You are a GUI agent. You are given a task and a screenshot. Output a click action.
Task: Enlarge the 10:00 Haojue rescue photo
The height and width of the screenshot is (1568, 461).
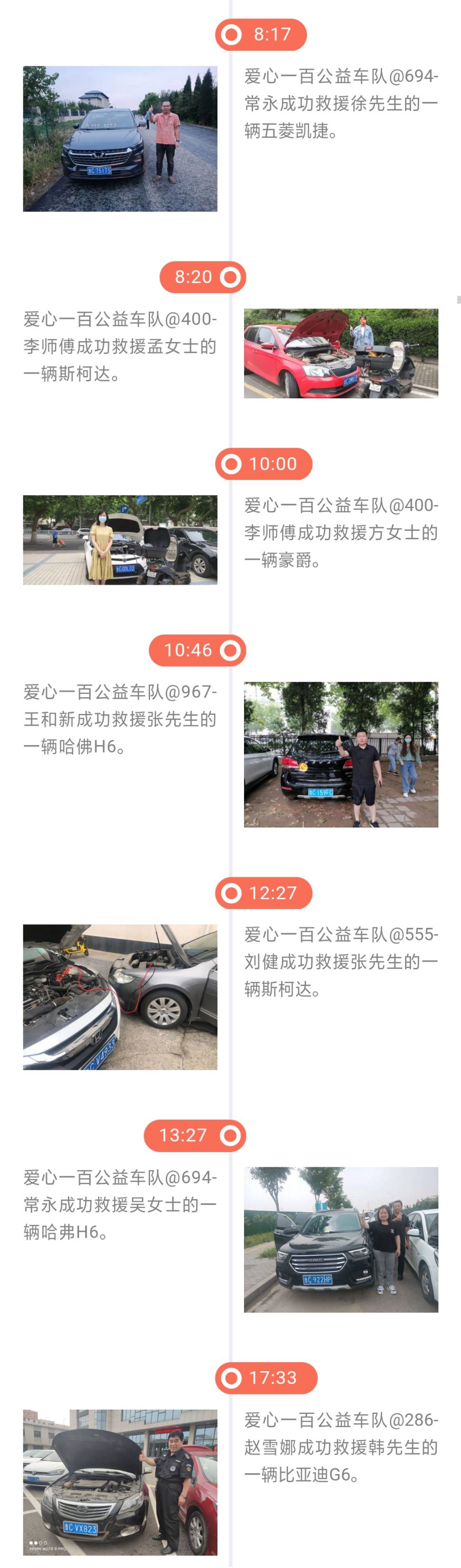(x=120, y=540)
